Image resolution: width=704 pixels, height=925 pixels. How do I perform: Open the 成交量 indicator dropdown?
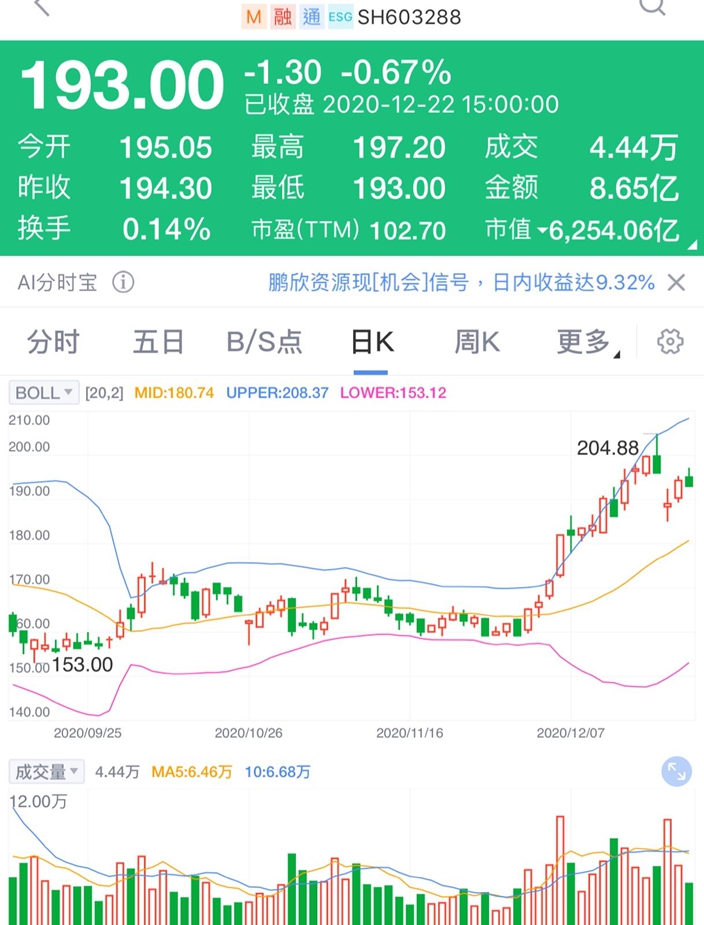tap(47, 772)
